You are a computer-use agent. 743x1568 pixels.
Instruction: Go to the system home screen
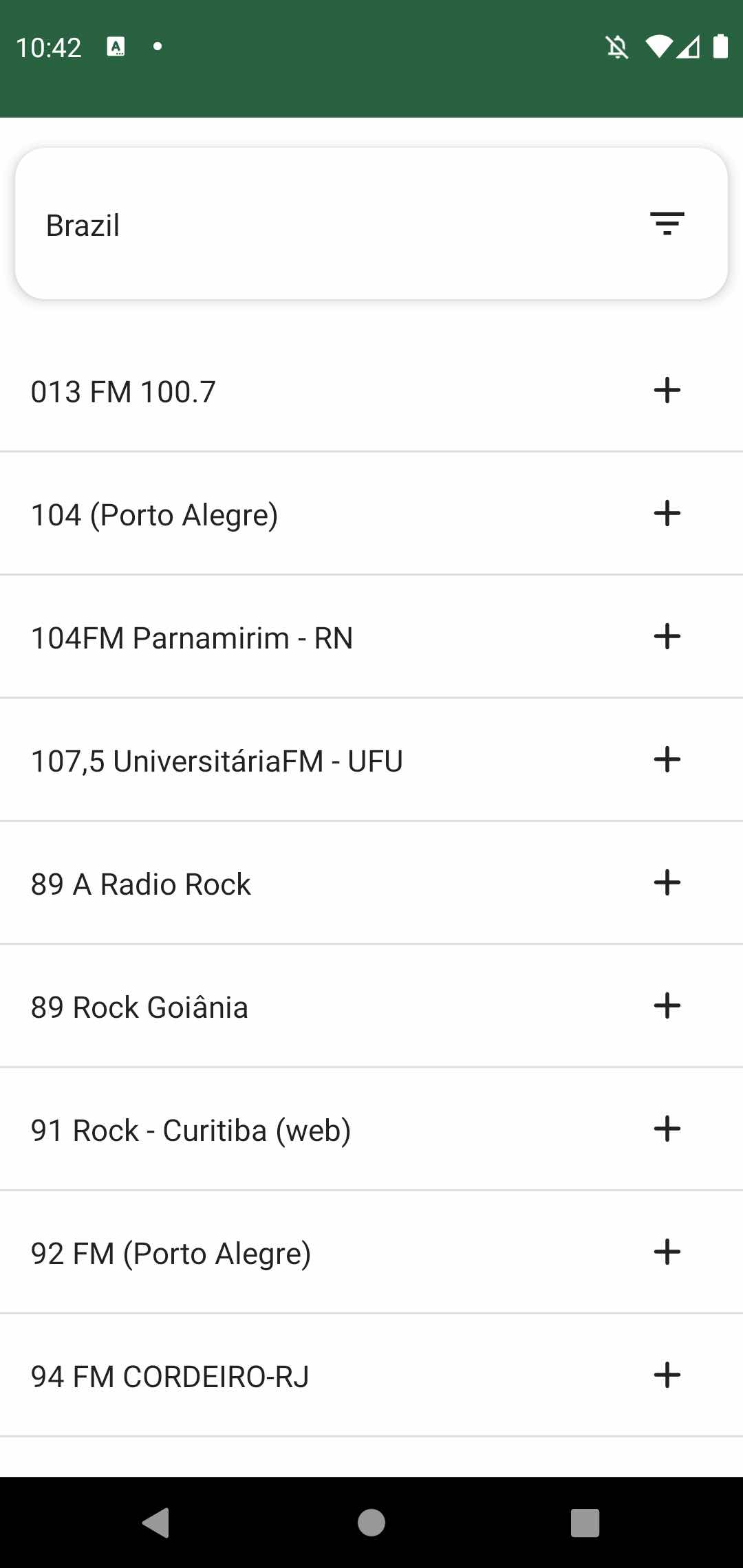pyautogui.click(x=371, y=1523)
